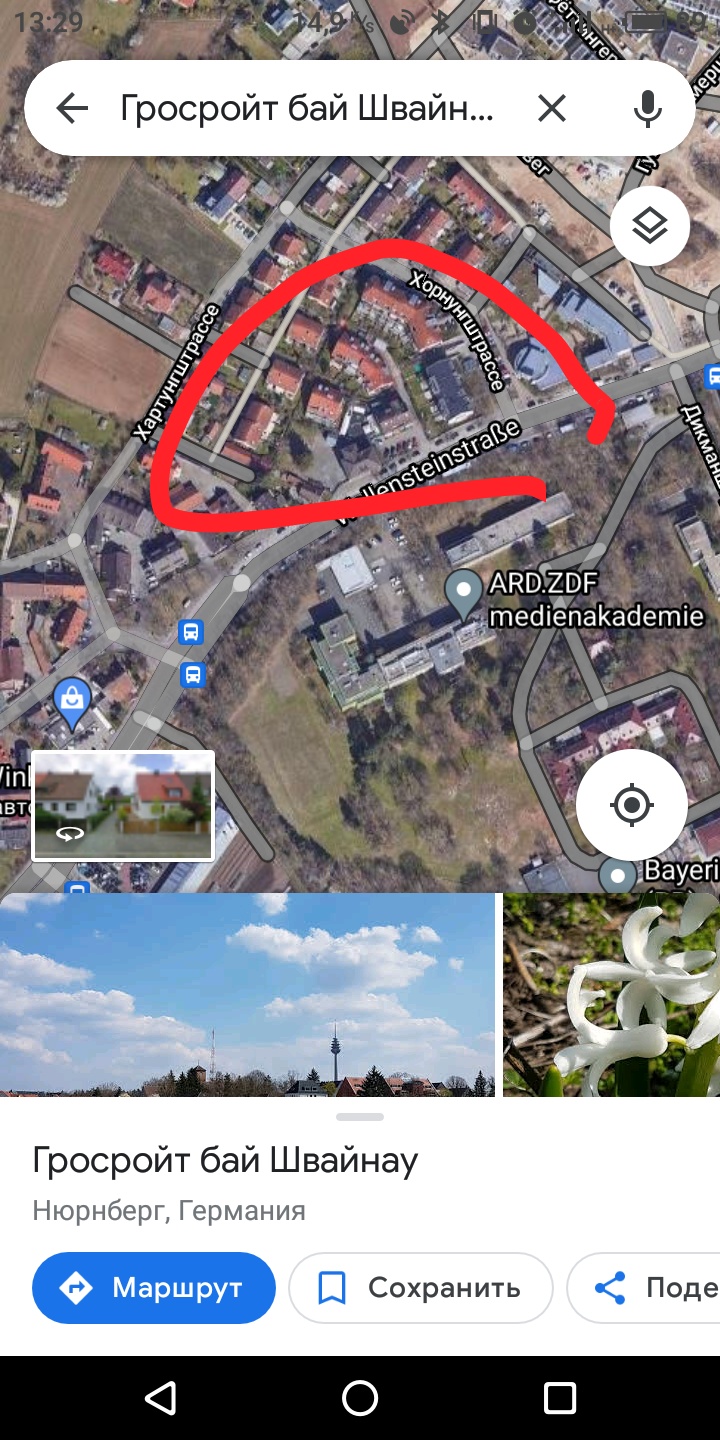This screenshot has height=1440, width=720.
Task: Start directions with Маршрут button
Action: click(x=154, y=1288)
